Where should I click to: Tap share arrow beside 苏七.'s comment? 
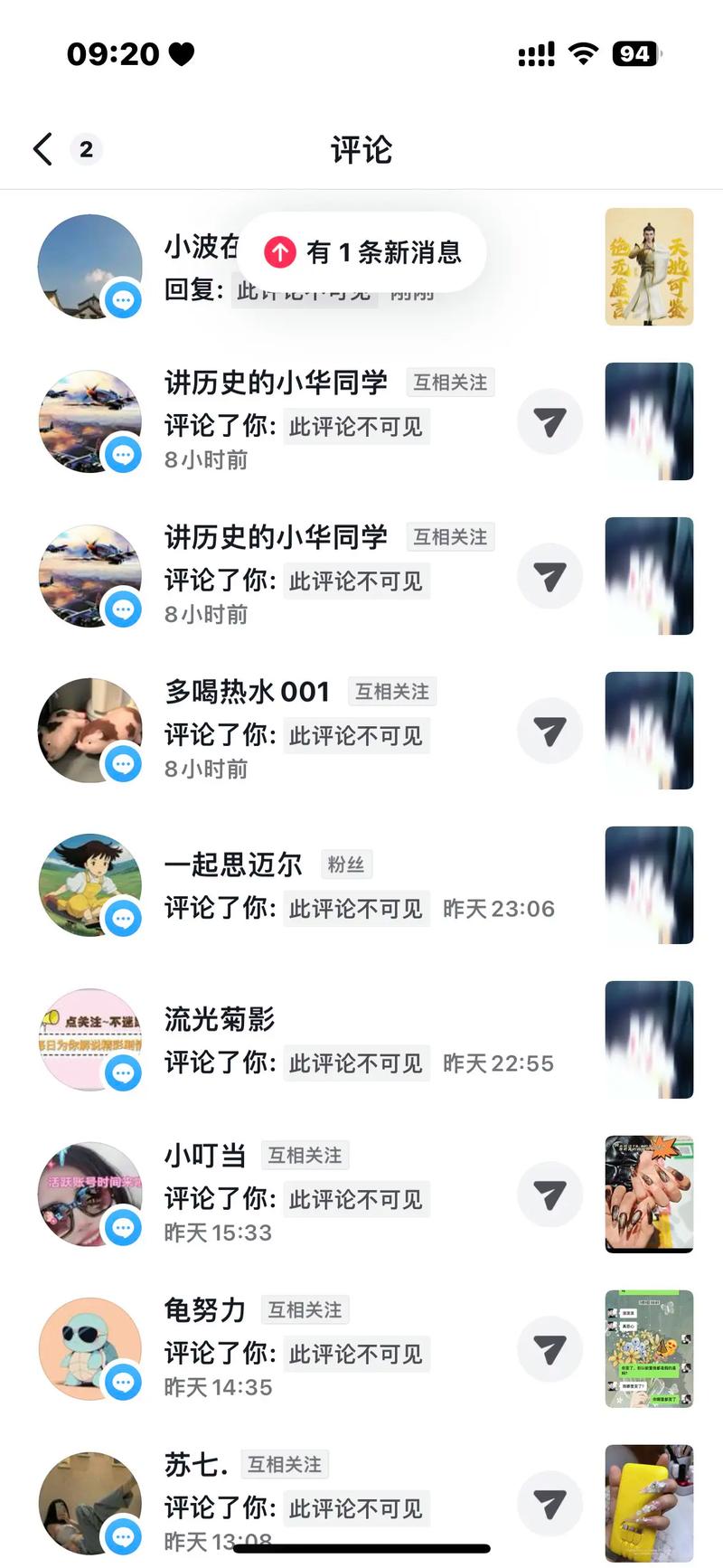(x=549, y=1501)
